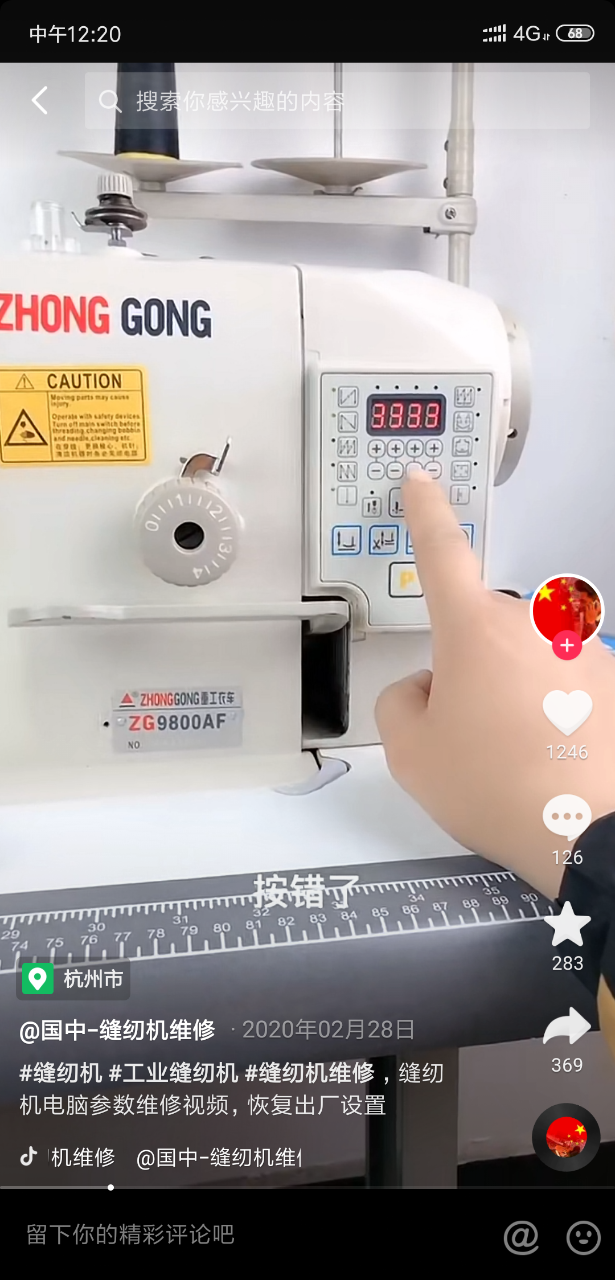Open the 杭州市 location tag
The image size is (615, 1280).
(x=74, y=978)
